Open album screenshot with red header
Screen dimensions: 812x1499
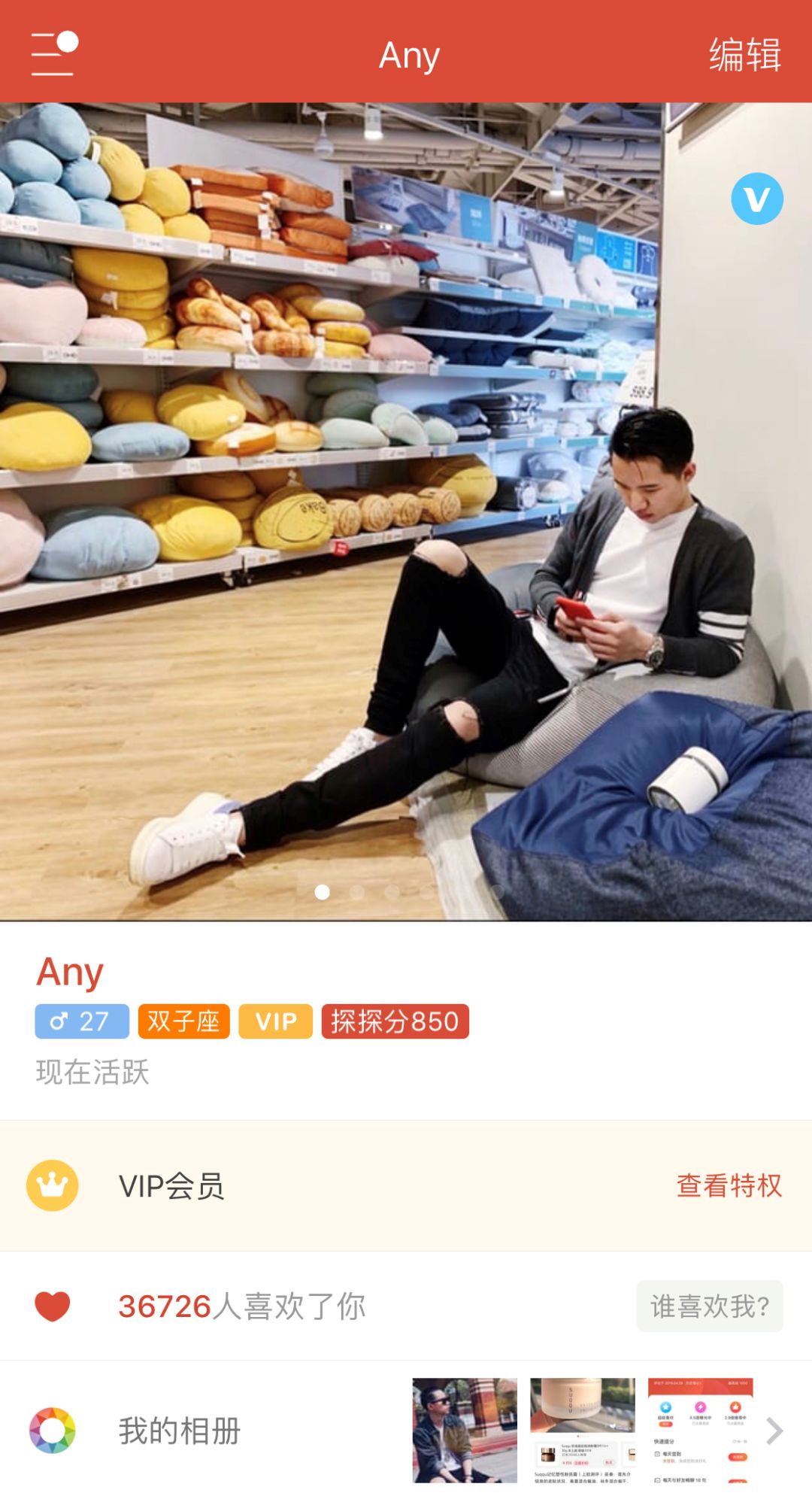(700, 1431)
